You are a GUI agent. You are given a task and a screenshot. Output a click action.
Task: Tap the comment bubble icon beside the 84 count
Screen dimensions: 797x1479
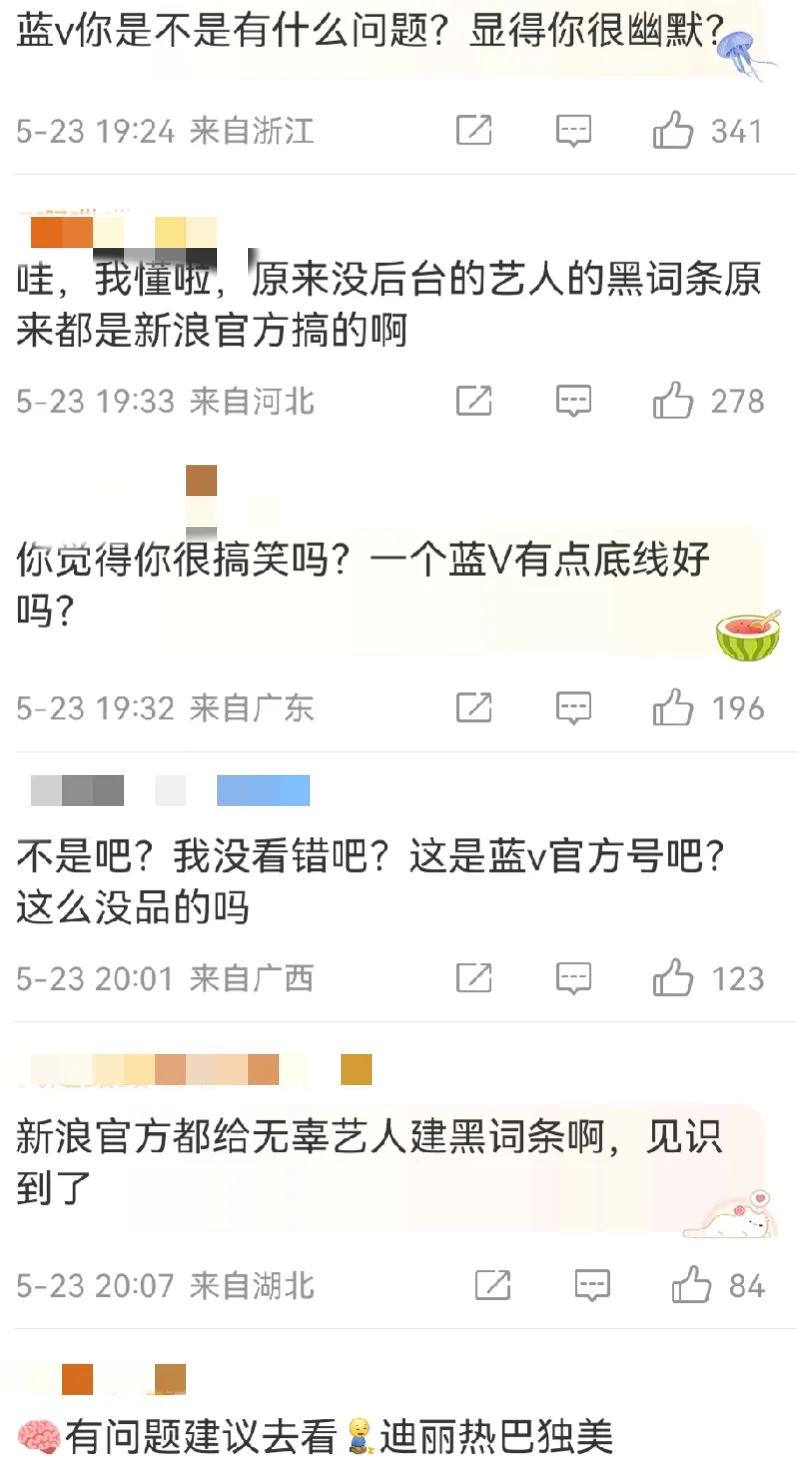[594, 1286]
